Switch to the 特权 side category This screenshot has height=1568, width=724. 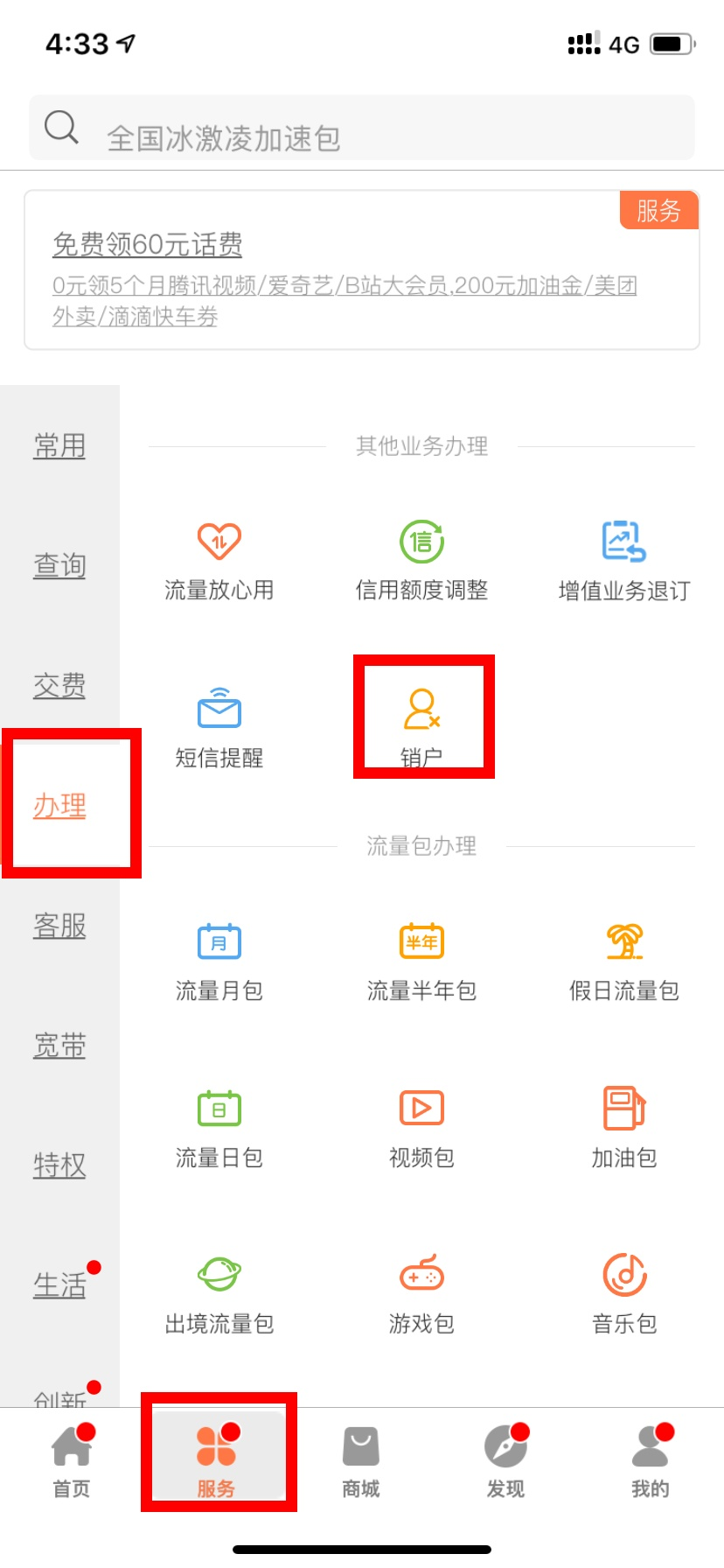59,1165
